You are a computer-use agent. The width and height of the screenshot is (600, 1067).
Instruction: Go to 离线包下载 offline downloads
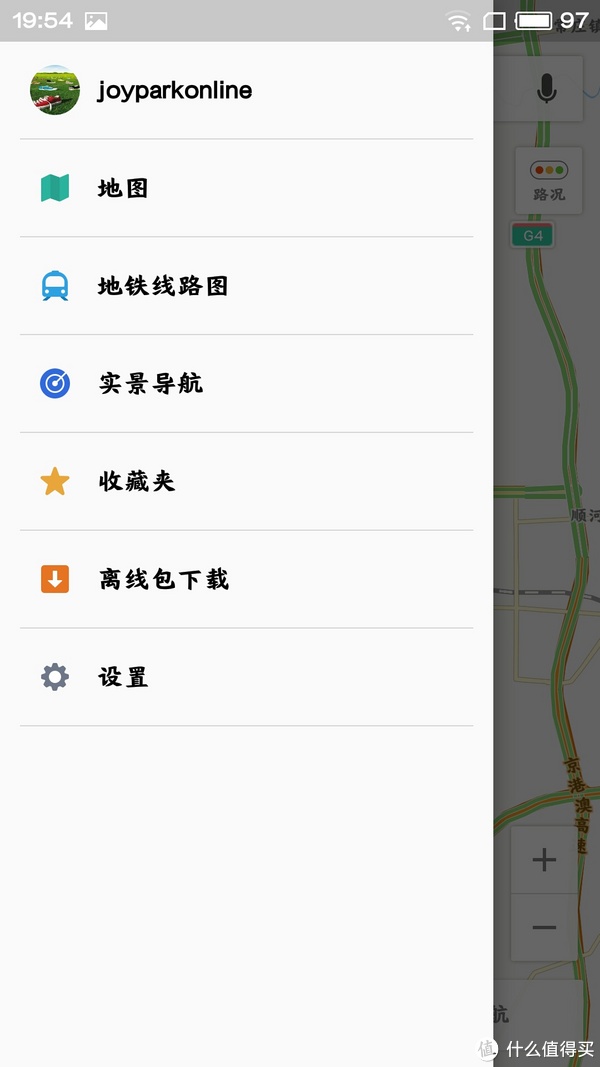click(163, 579)
